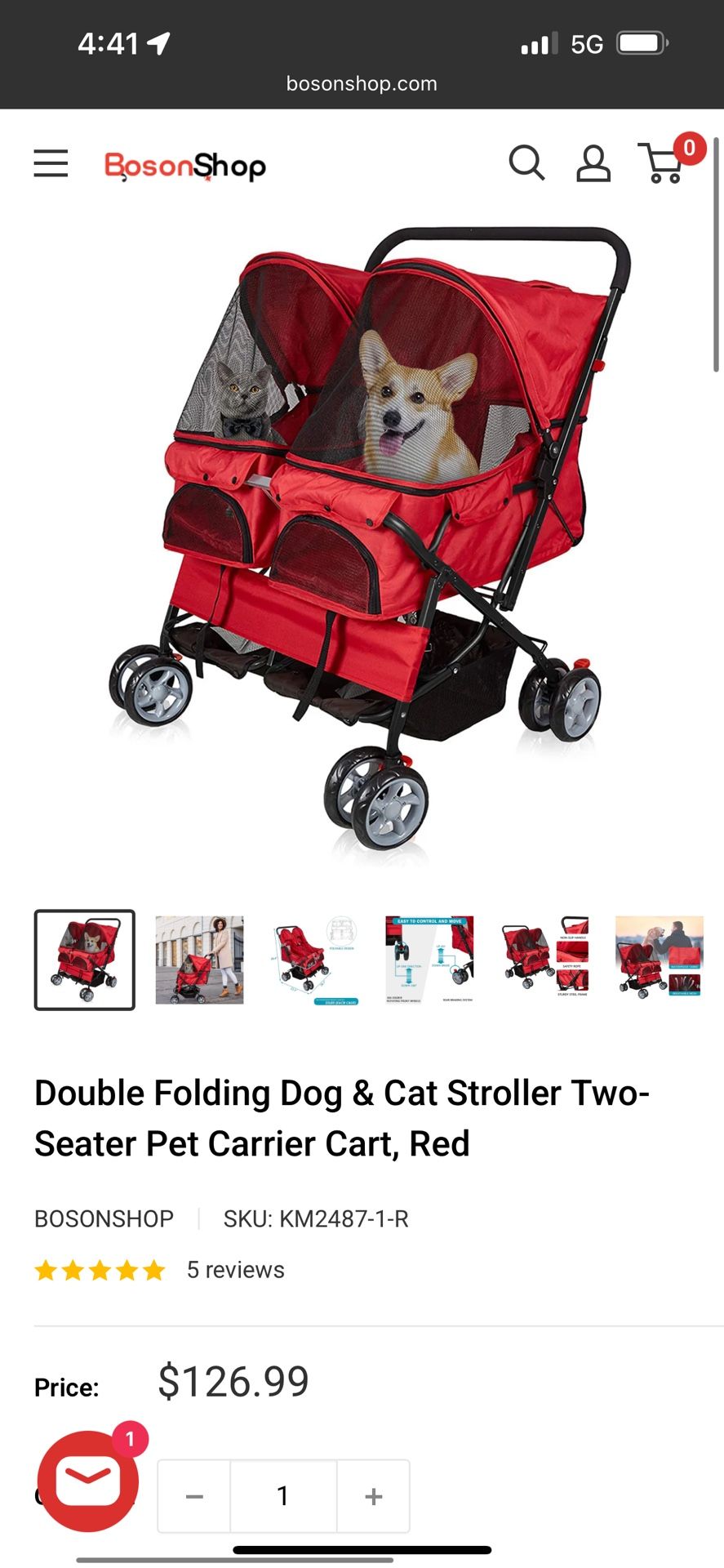Open the 5 reviews link

pyautogui.click(x=234, y=1270)
